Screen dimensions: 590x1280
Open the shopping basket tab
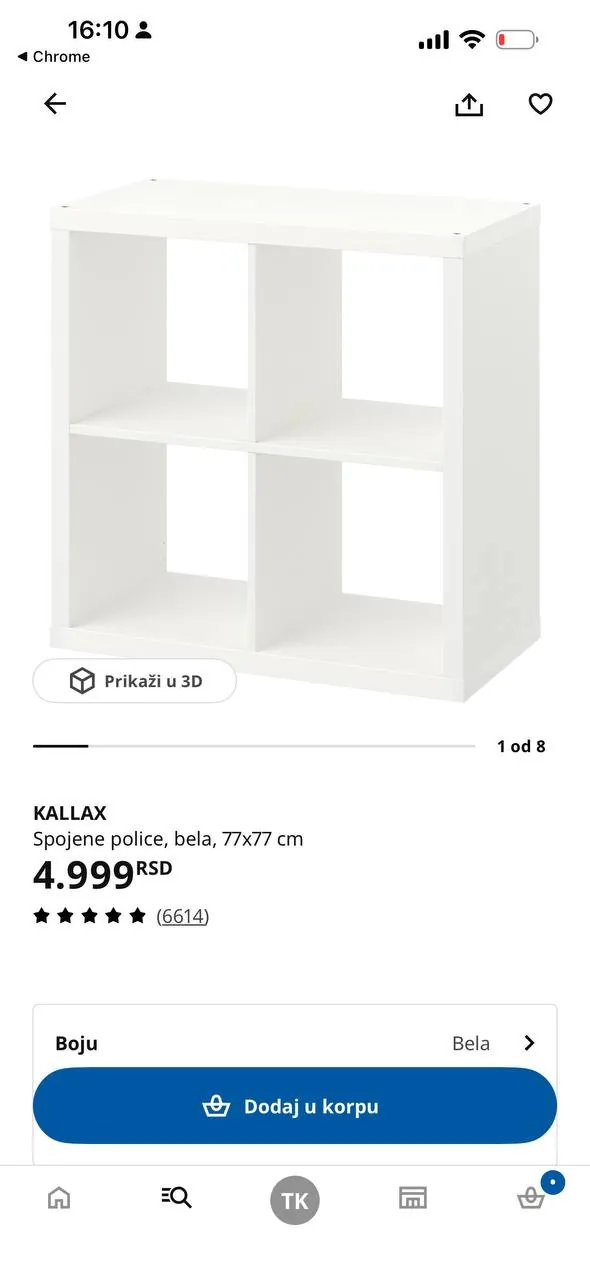point(531,1197)
